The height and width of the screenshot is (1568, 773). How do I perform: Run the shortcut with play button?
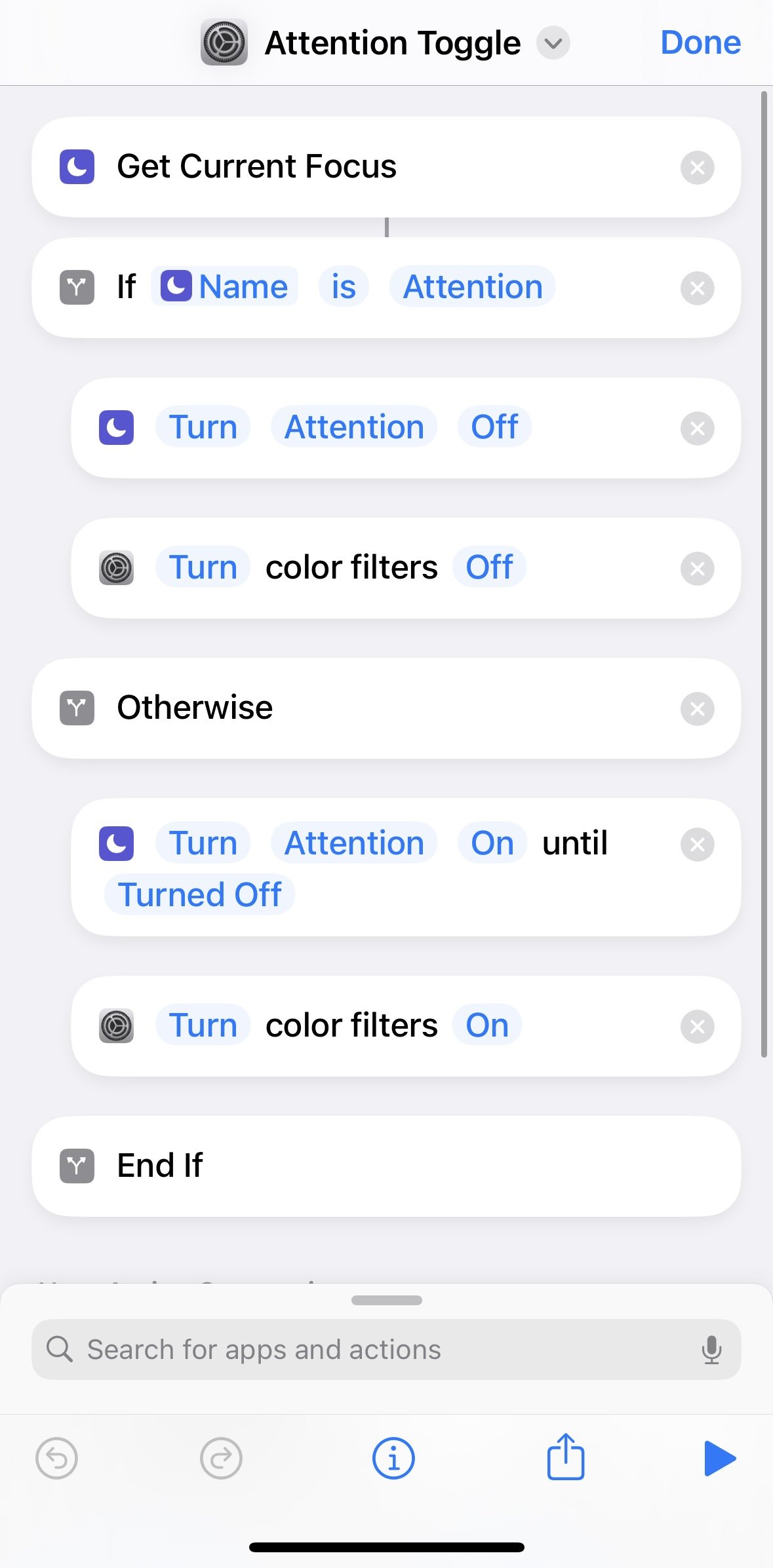pyautogui.click(x=719, y=1459)
